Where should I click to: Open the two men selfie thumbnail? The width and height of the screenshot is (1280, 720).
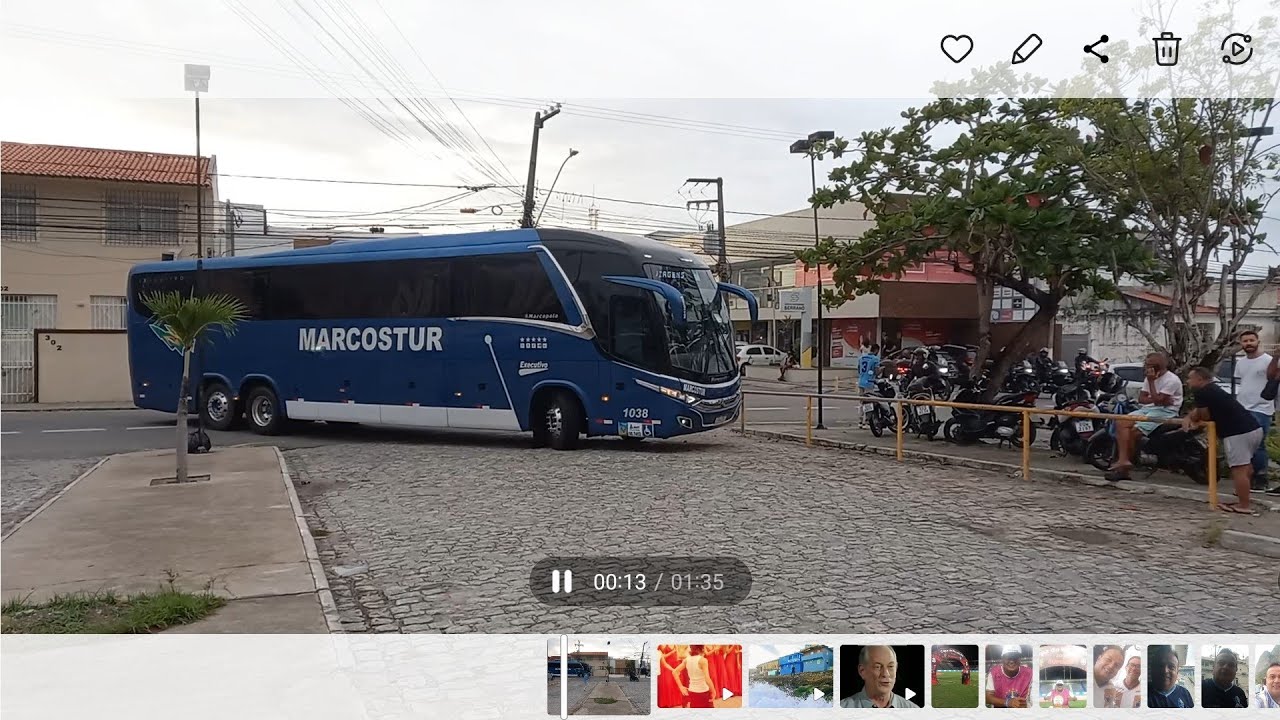(1116, 676)
